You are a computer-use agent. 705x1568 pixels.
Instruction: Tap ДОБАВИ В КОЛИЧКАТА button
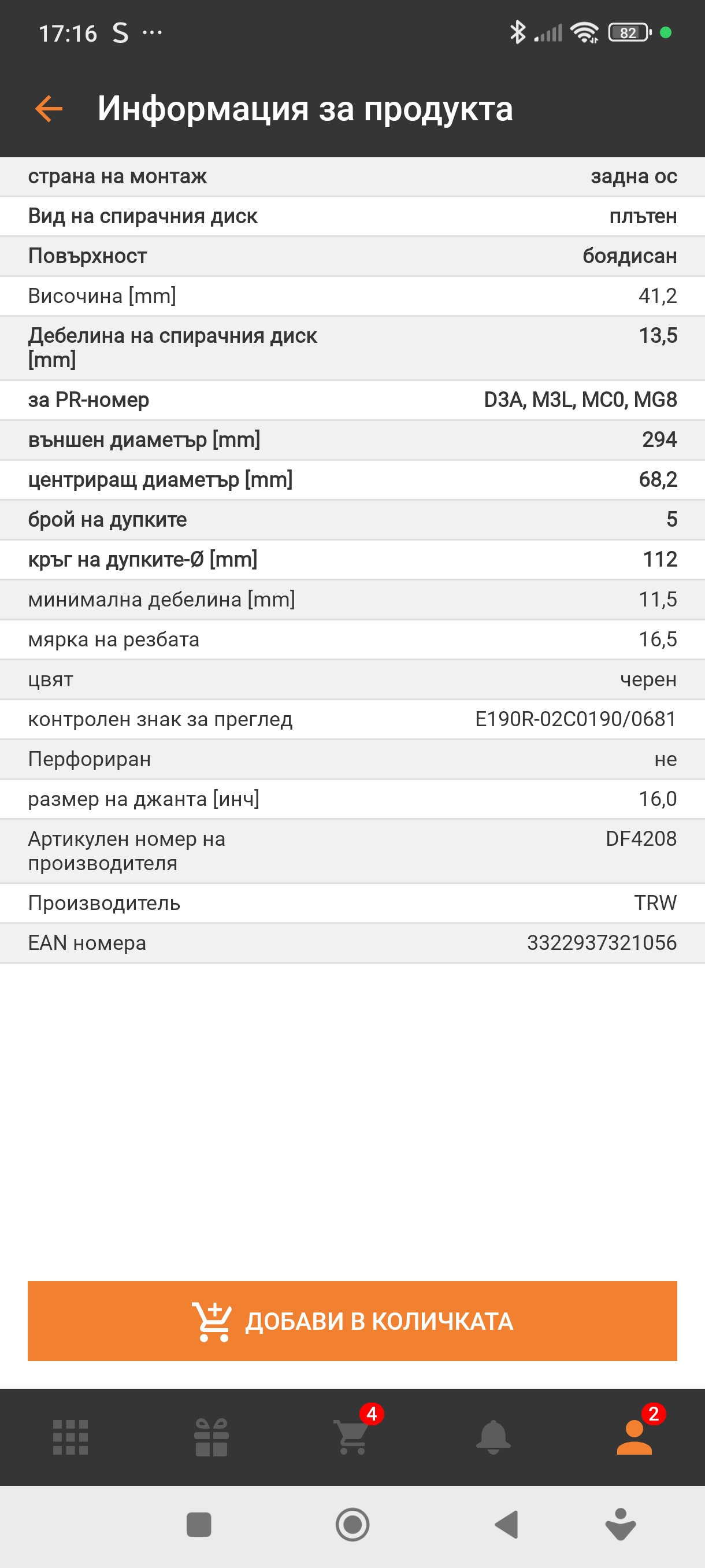point(352,1321)
